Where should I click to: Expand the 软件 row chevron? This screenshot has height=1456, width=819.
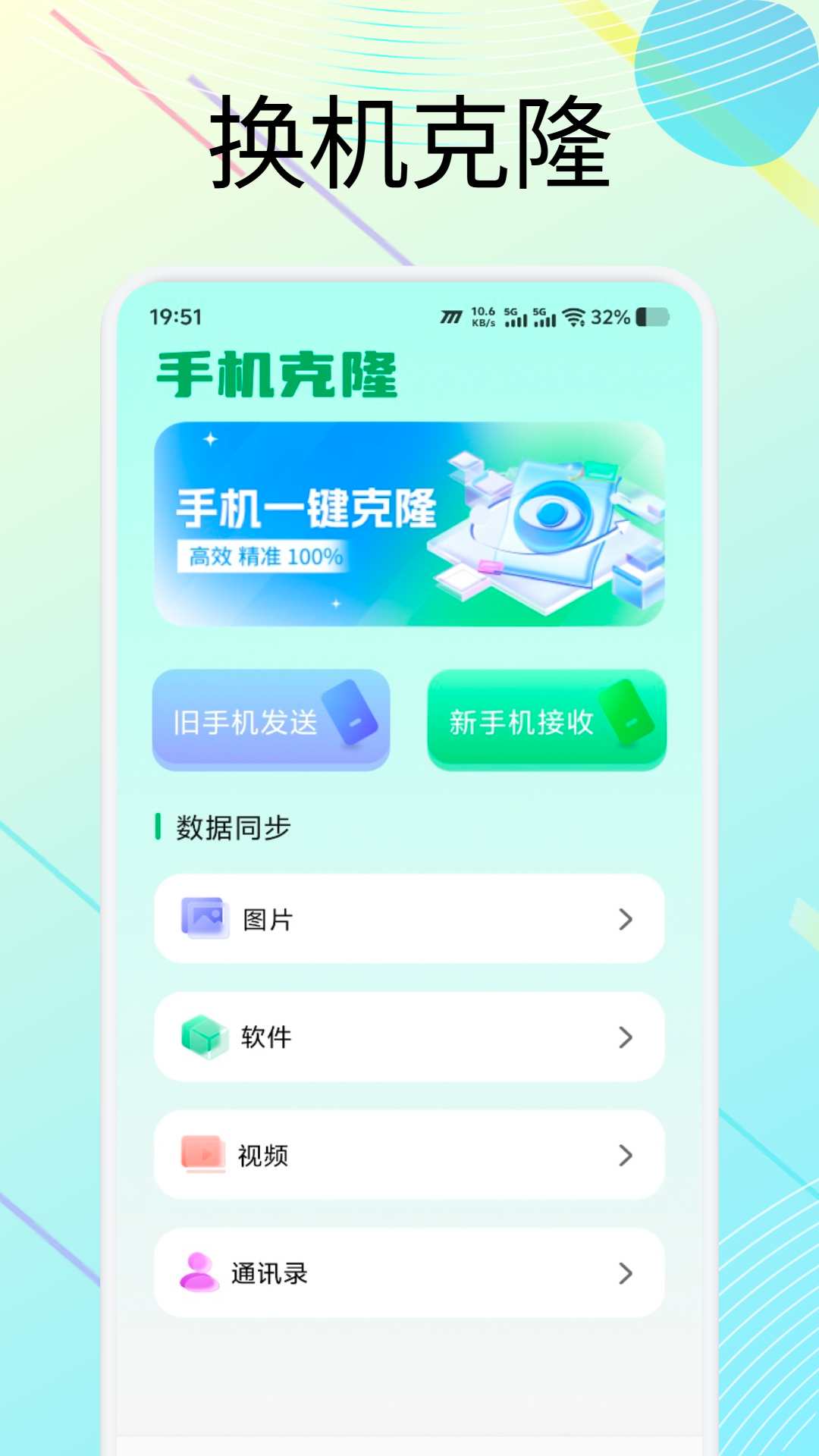(626, 1037)
